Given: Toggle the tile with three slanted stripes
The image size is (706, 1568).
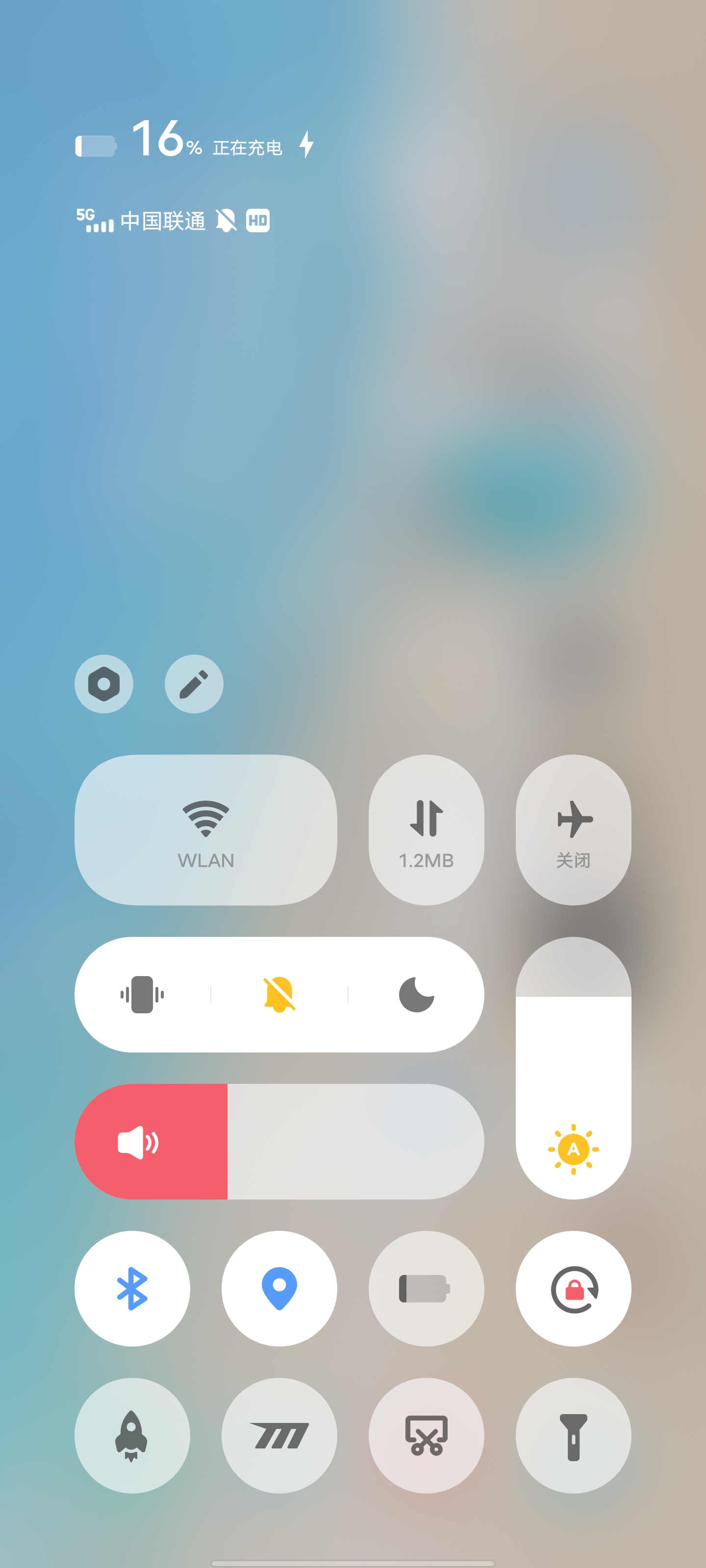Looking at the screenshot, I should pyautogui.click(x=279, y=1435).
